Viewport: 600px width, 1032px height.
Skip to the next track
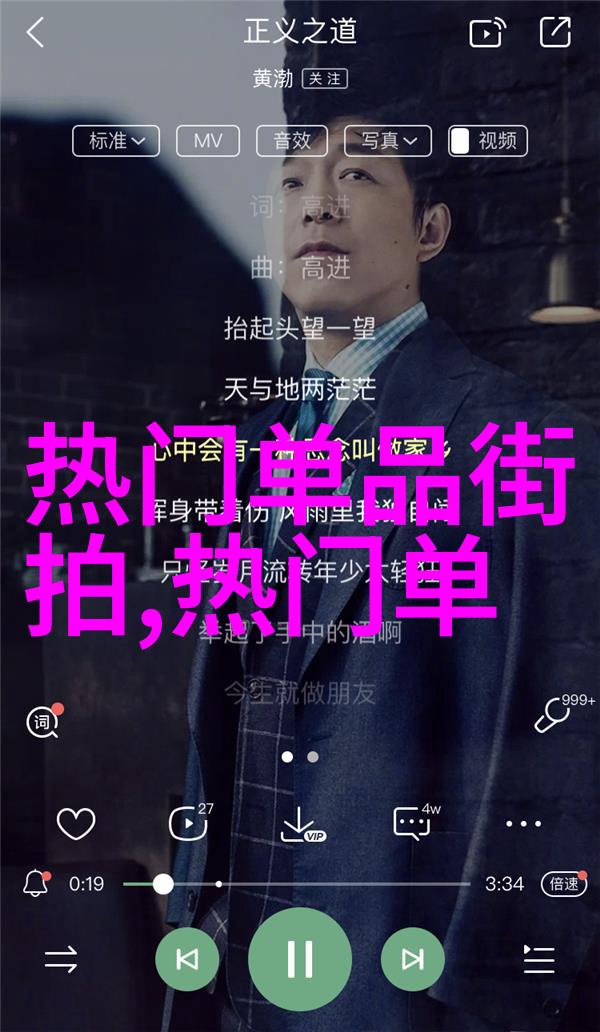pos(411,960)
